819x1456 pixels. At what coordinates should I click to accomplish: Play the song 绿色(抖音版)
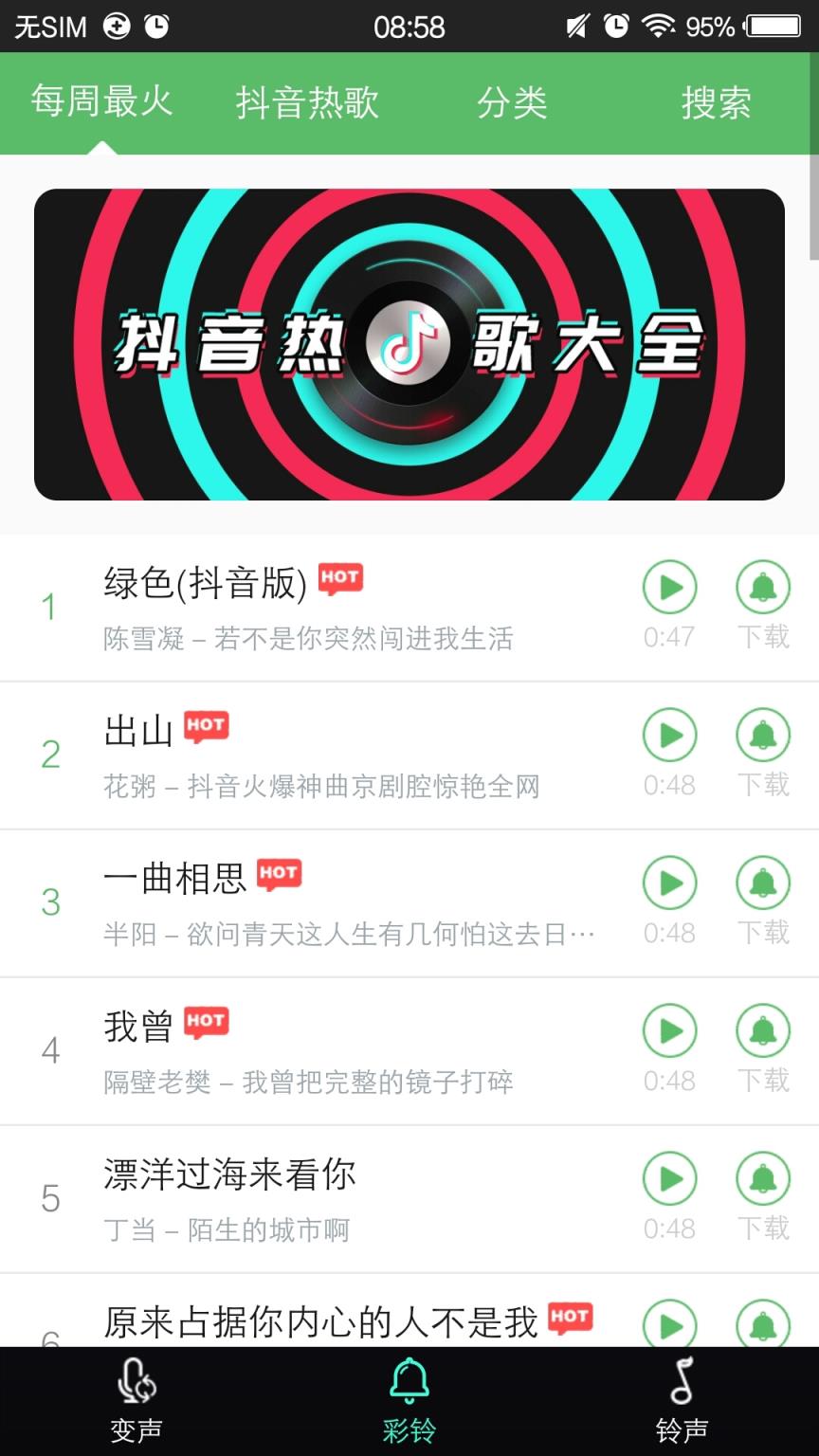(x=671, y=588)
